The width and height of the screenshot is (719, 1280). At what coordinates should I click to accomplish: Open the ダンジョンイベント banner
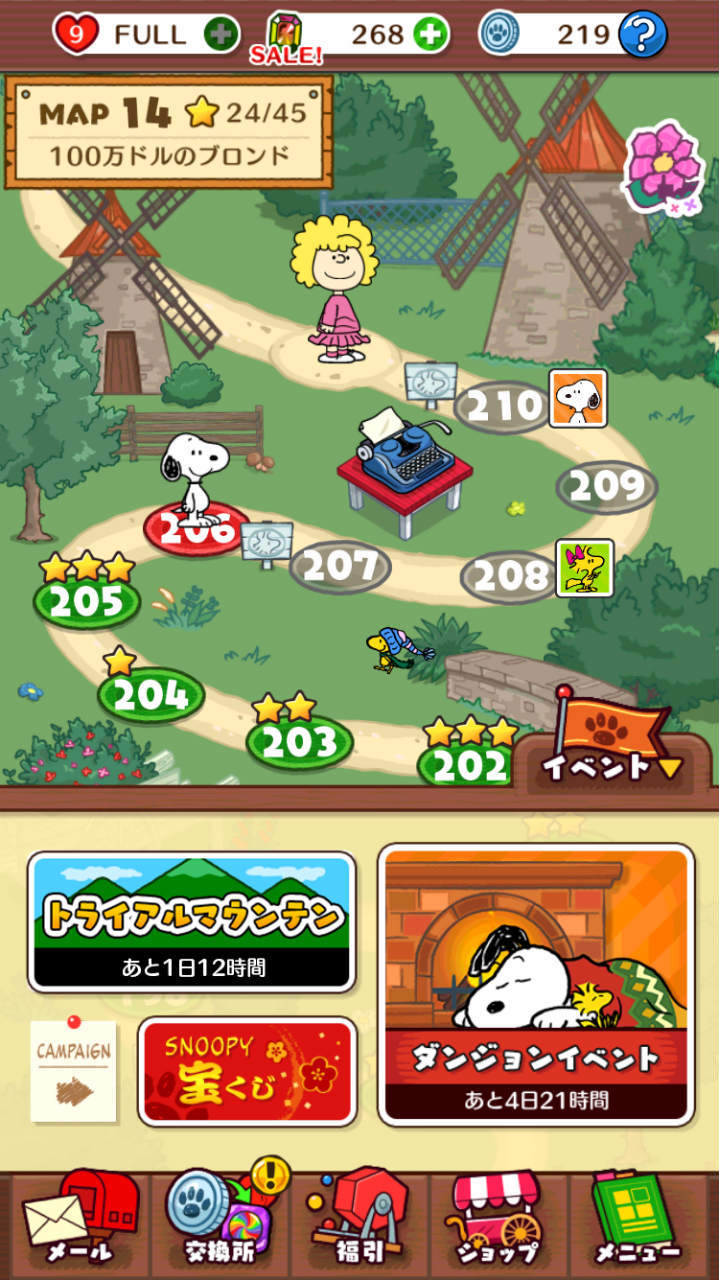coord(536,984)
